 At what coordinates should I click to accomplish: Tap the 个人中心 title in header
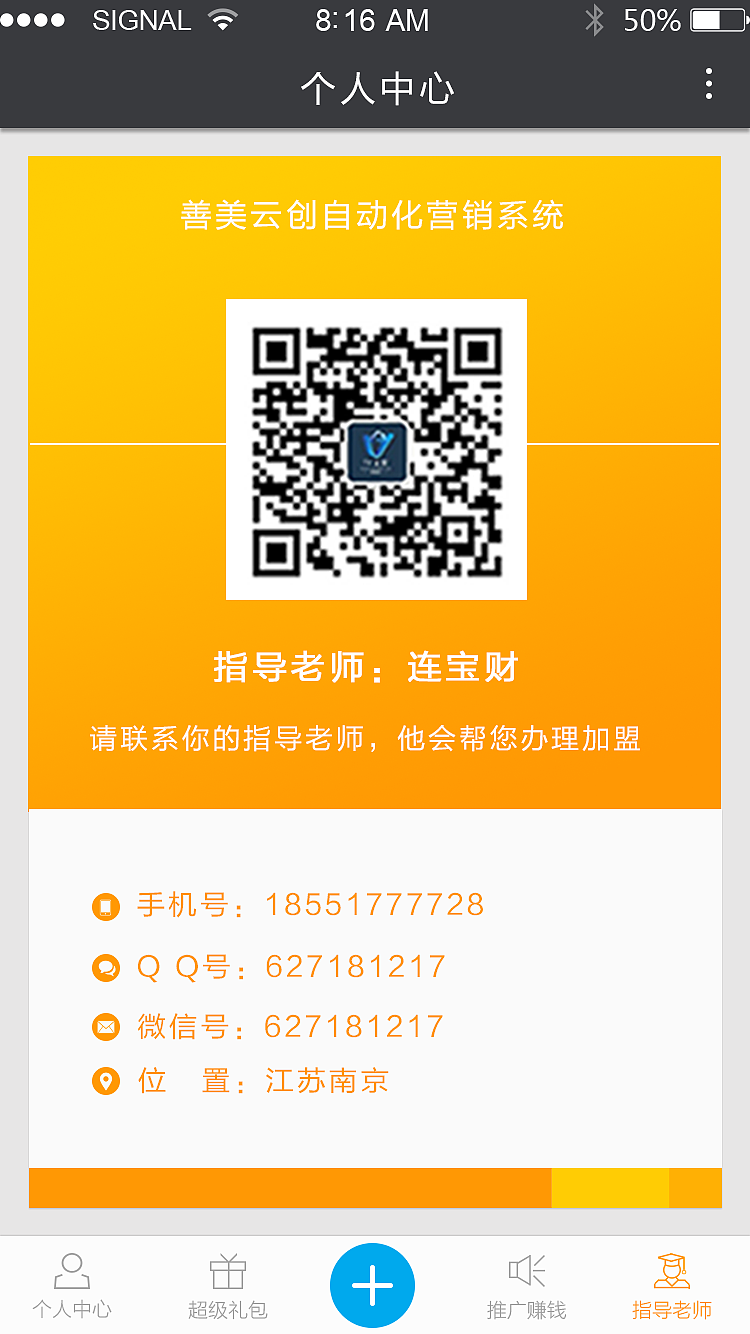tap(375, 88)
